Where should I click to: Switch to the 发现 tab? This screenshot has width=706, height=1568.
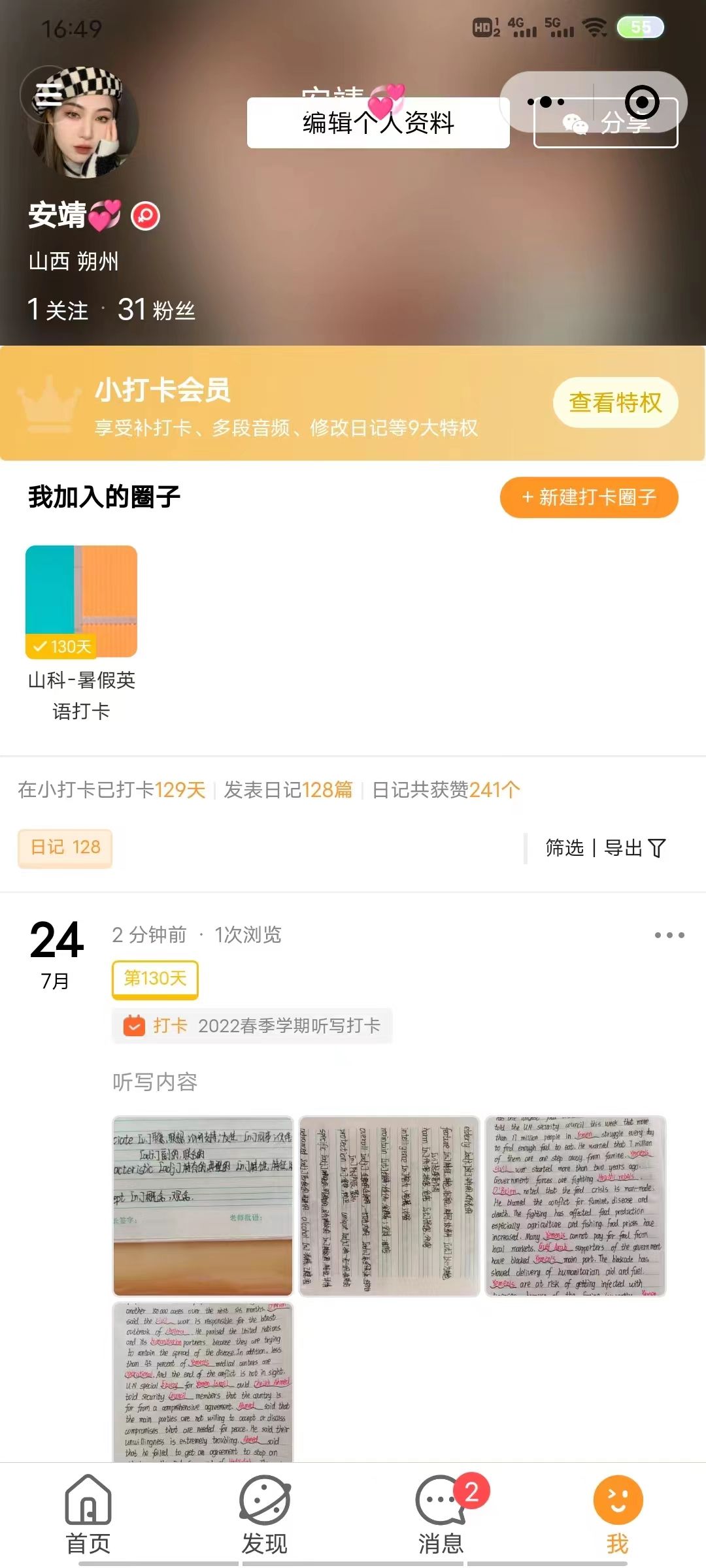point(264,1515)
